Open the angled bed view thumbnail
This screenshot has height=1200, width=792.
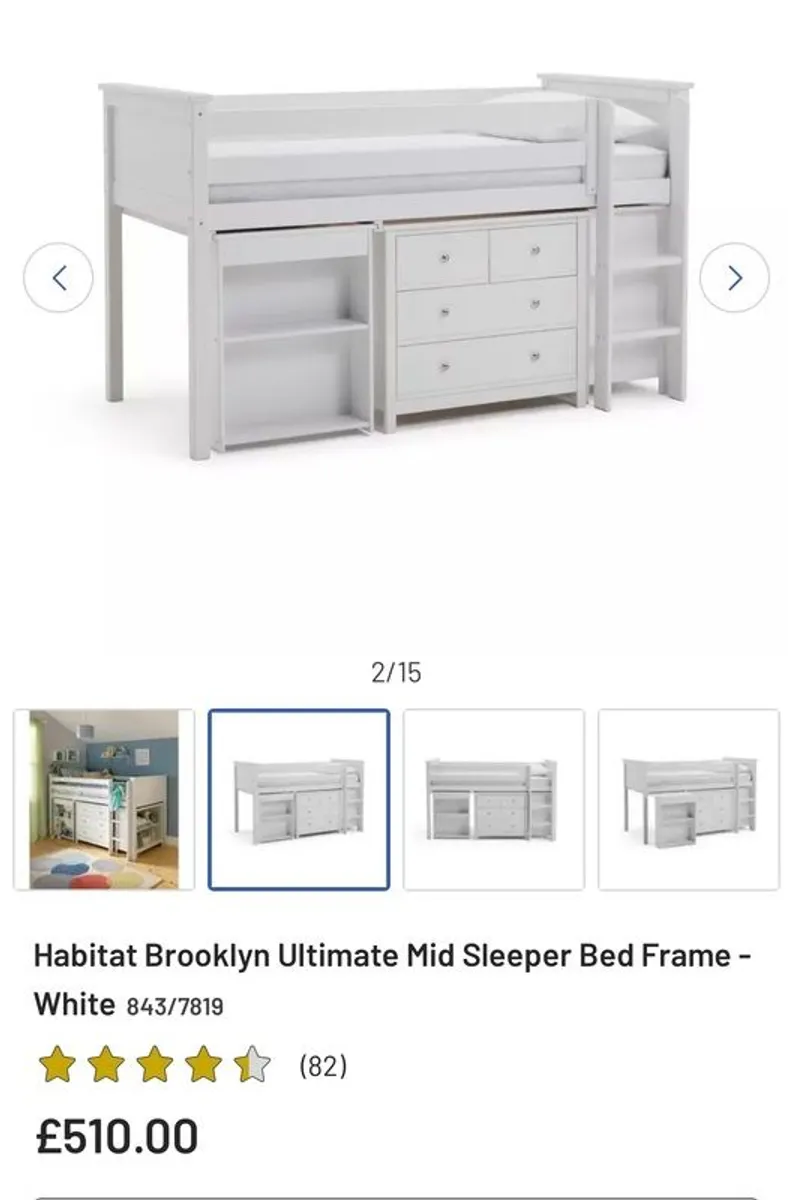491,797
